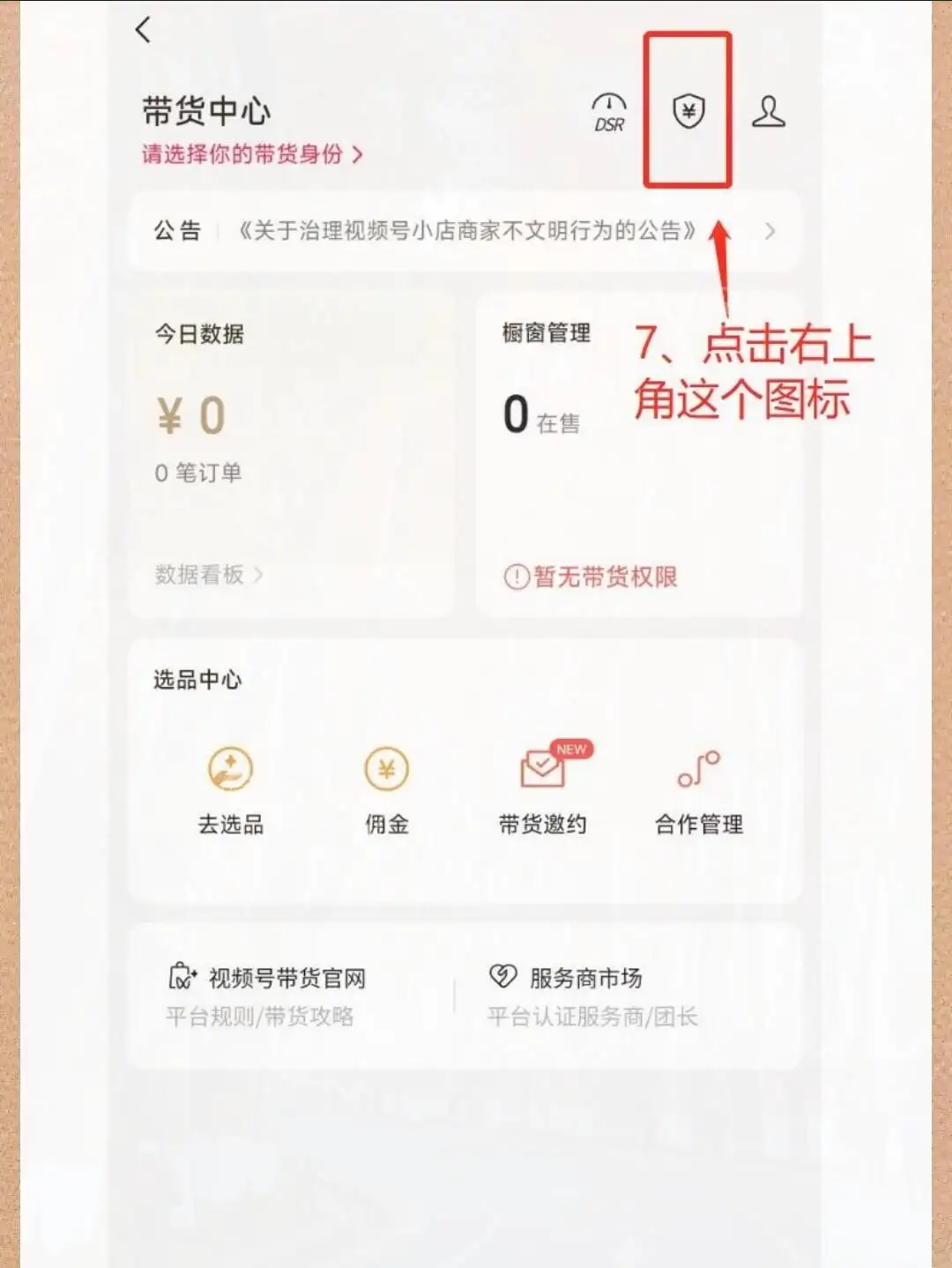Go back from 带货中心
Screen dimensions: 952x1268
pos(144,30)
